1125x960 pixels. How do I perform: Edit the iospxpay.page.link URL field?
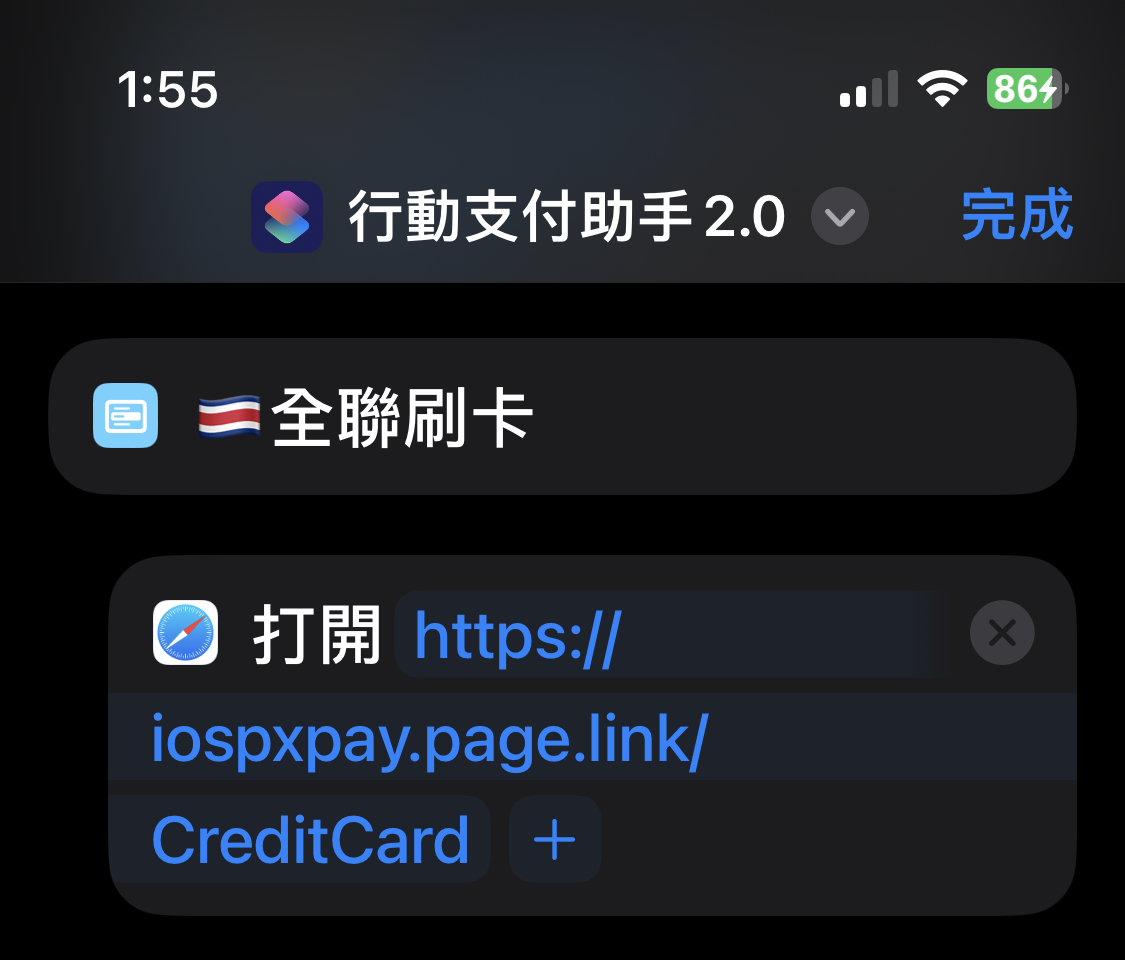(x=430, y=739)
